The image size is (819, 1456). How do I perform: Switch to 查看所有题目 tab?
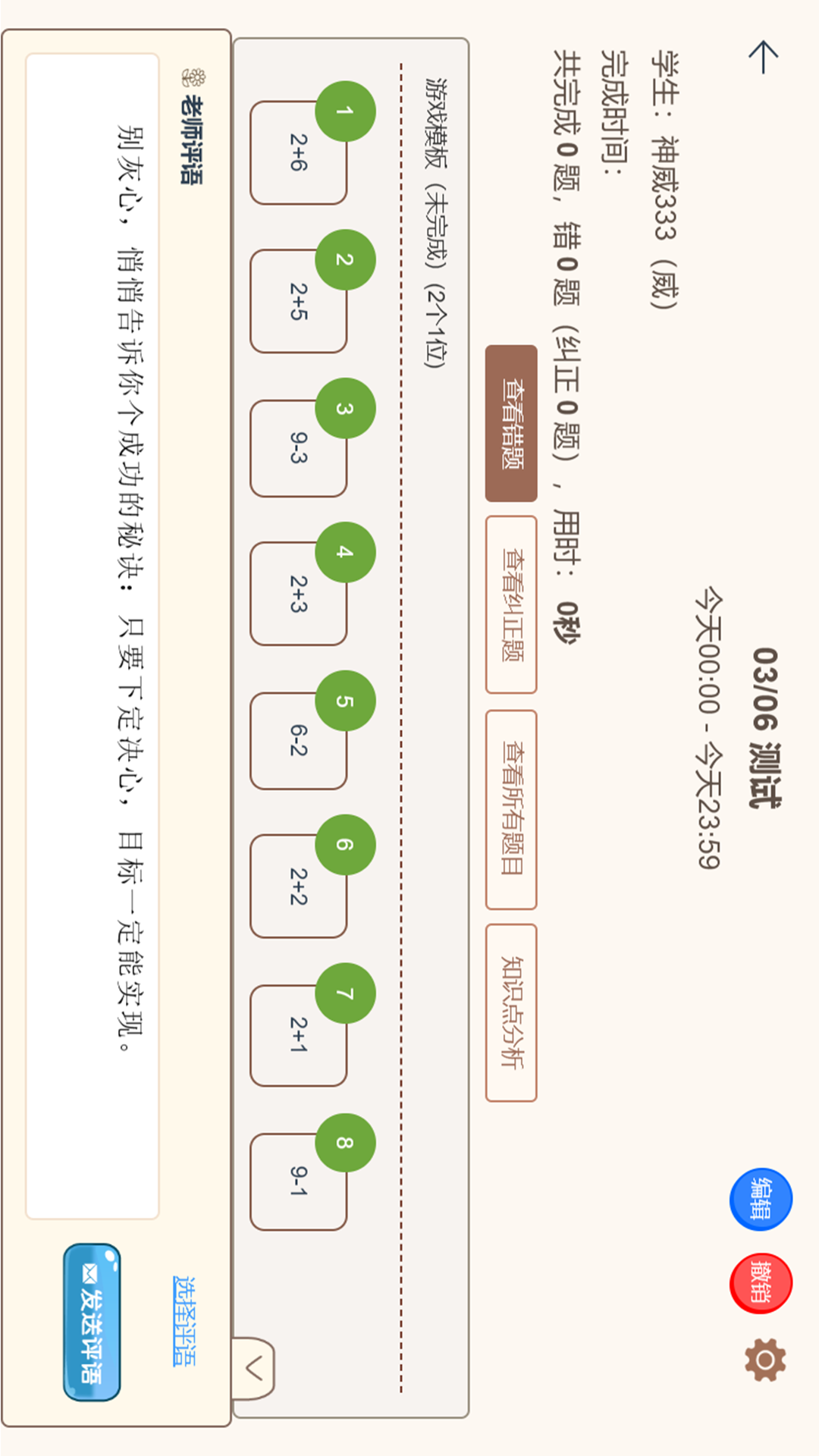[511, 809]
